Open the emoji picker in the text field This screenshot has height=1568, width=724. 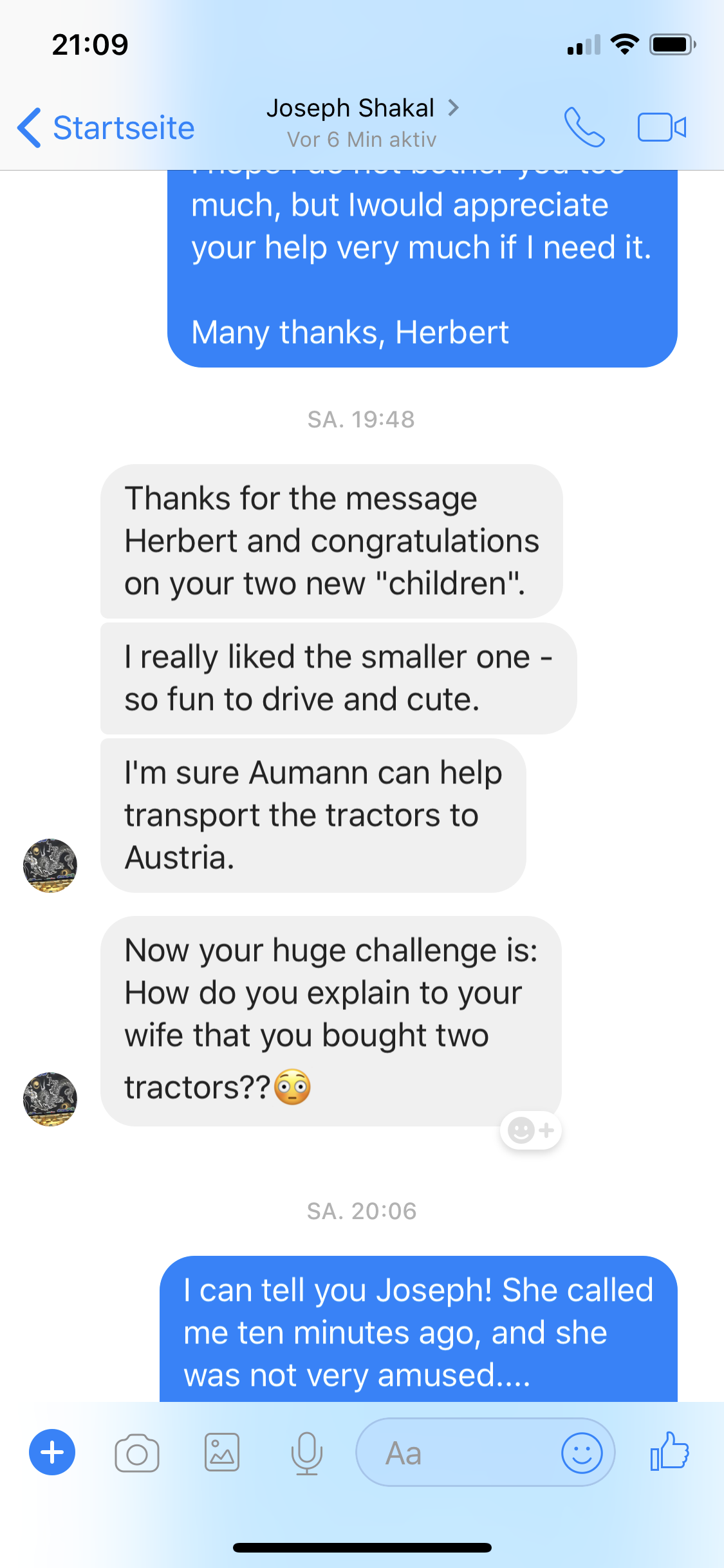coord(582,1453)
